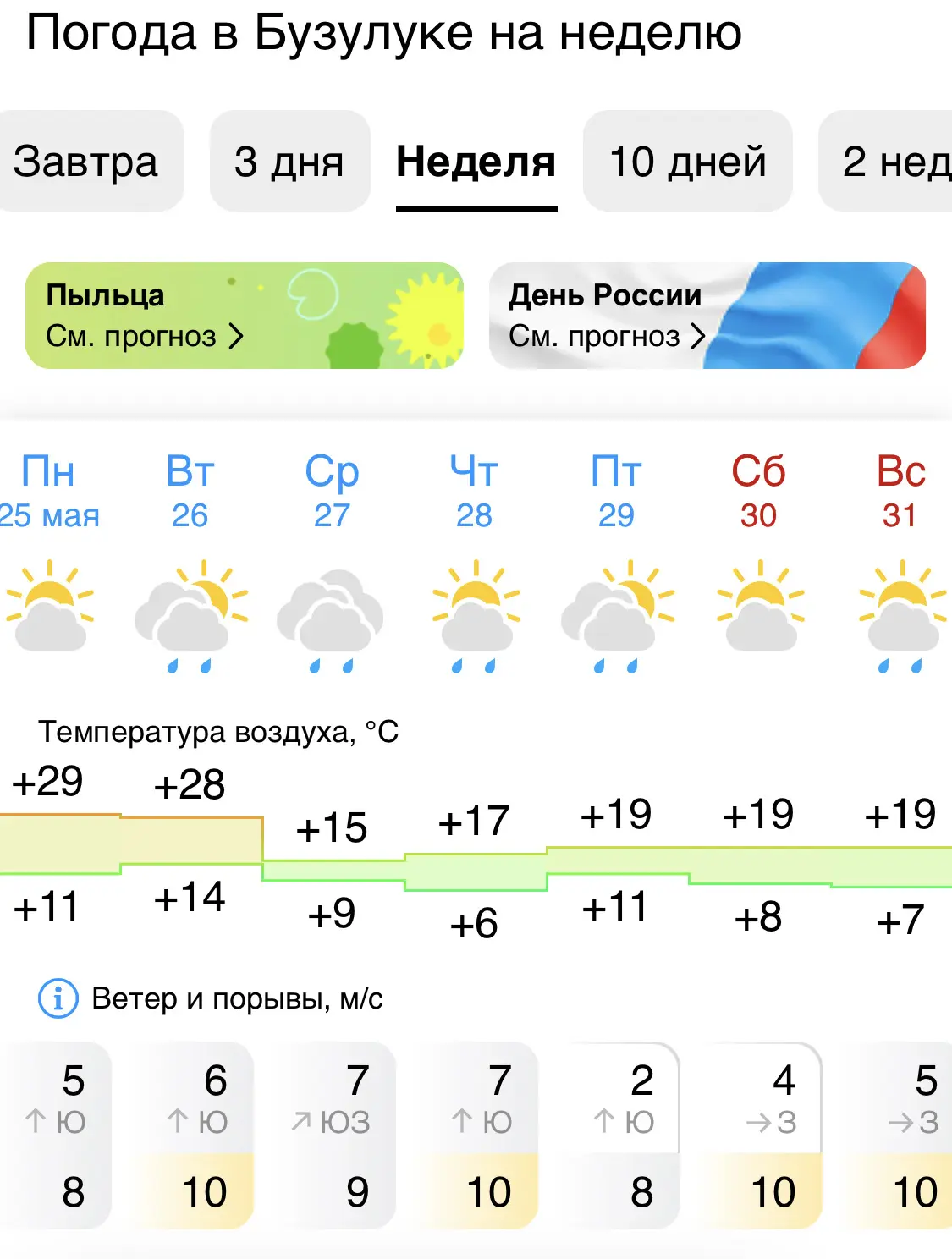Image resolution: width=952 pixels, height=1259 pixels.
Task: Select the 3 дня forecast tab
Action: tap(289, 161)
